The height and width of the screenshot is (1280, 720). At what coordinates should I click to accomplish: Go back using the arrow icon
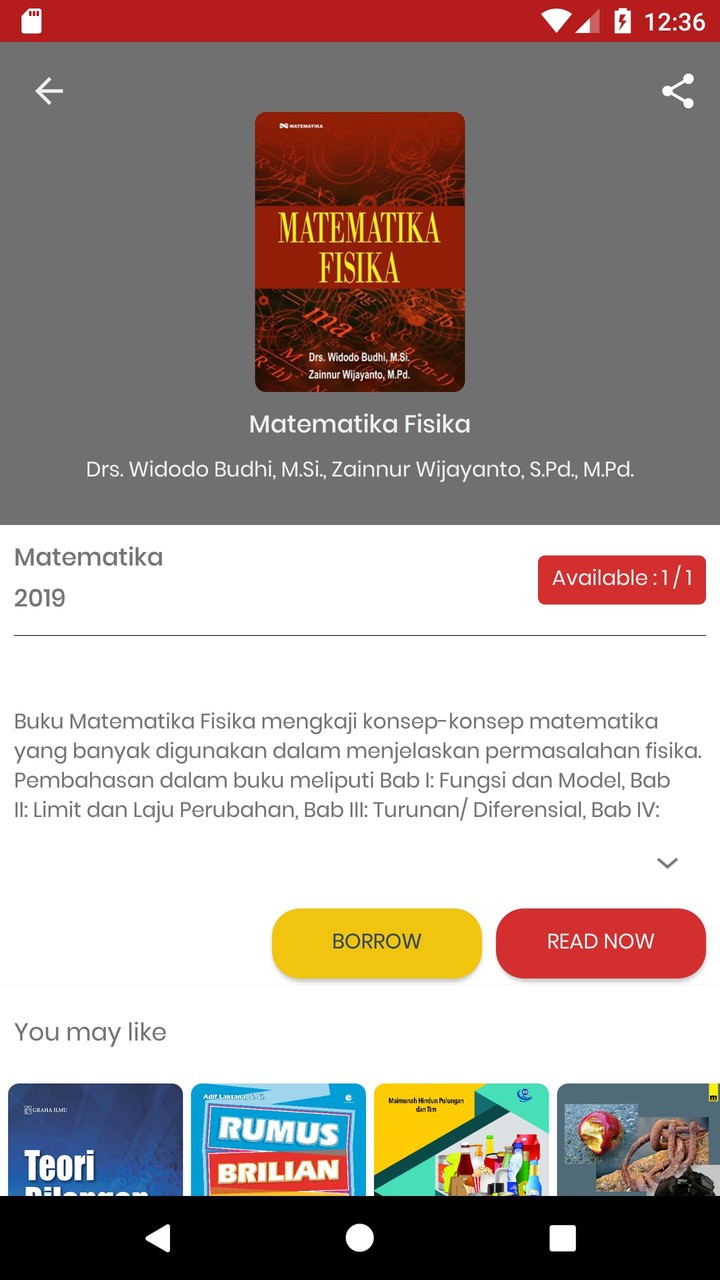click(x=49, y=91)
